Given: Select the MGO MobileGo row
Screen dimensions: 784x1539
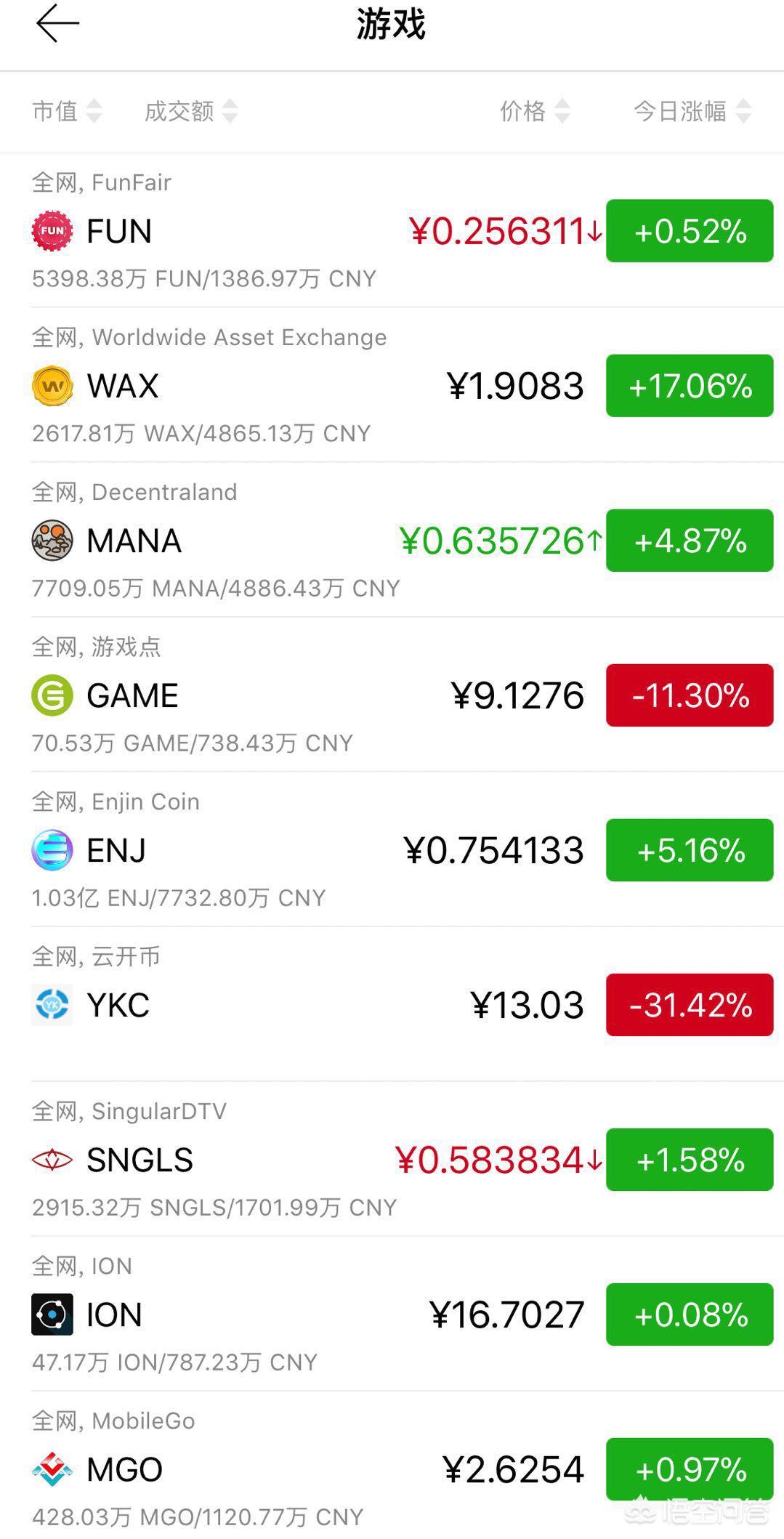Looking at the screenshot, I should 392,1466.
